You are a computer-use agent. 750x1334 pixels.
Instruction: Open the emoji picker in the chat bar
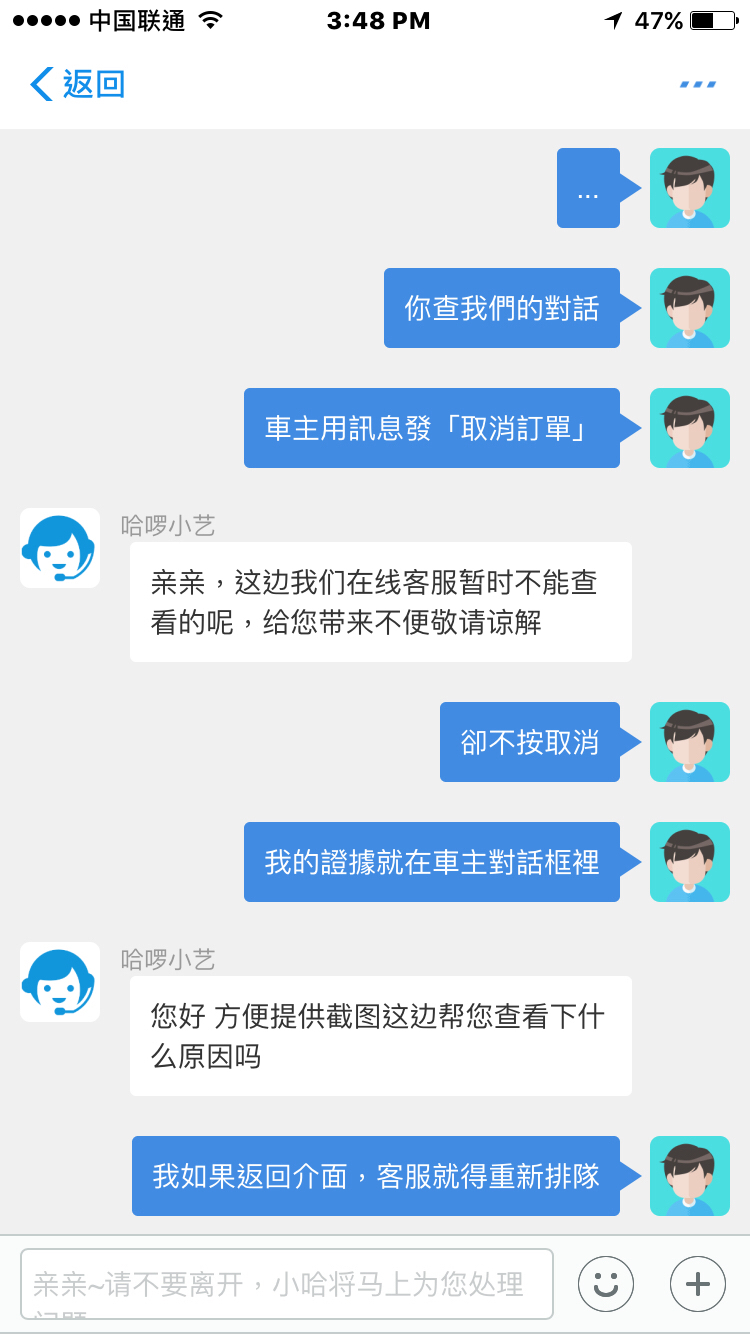click(x=607, y=1283)
